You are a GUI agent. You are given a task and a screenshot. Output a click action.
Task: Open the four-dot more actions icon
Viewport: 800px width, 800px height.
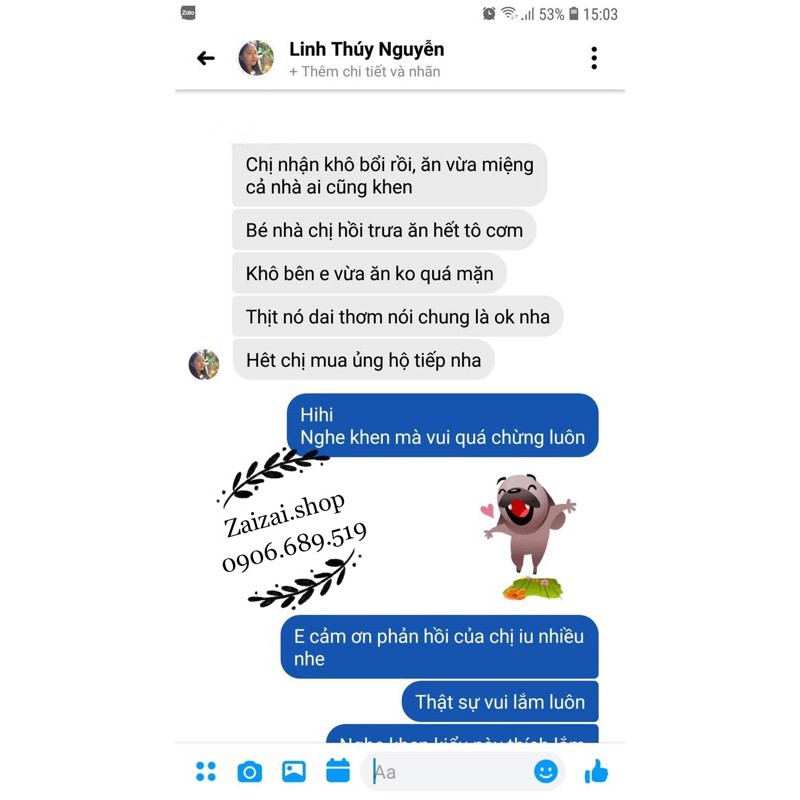pos(206,771)
